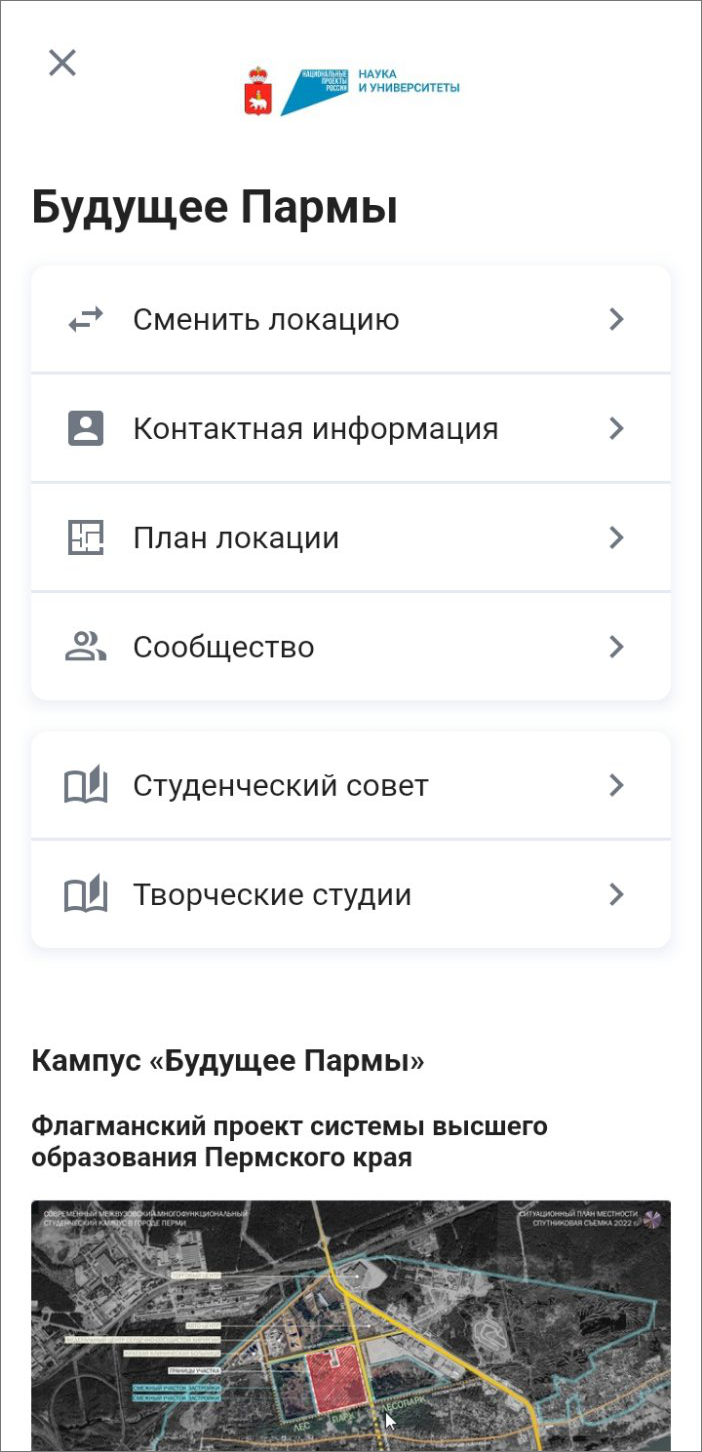Open Контактная информация
The width and height of the screenshot is (702, 1452).
[350, 429]
